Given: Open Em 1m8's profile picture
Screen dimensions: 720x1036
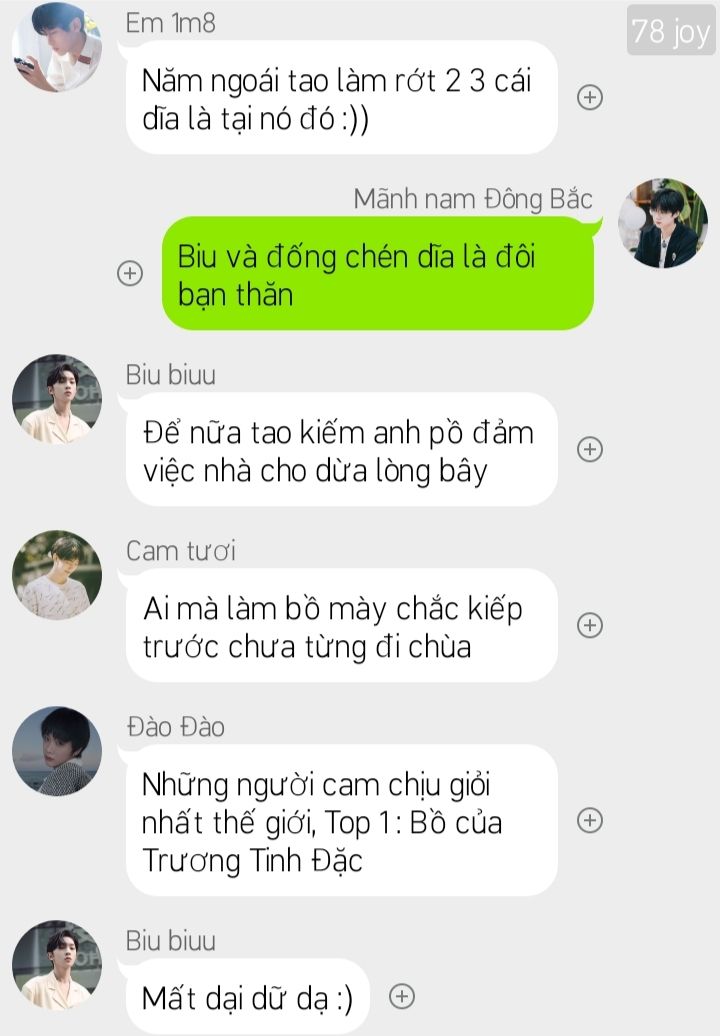Looking at the screenshot, I should point(56,48).
